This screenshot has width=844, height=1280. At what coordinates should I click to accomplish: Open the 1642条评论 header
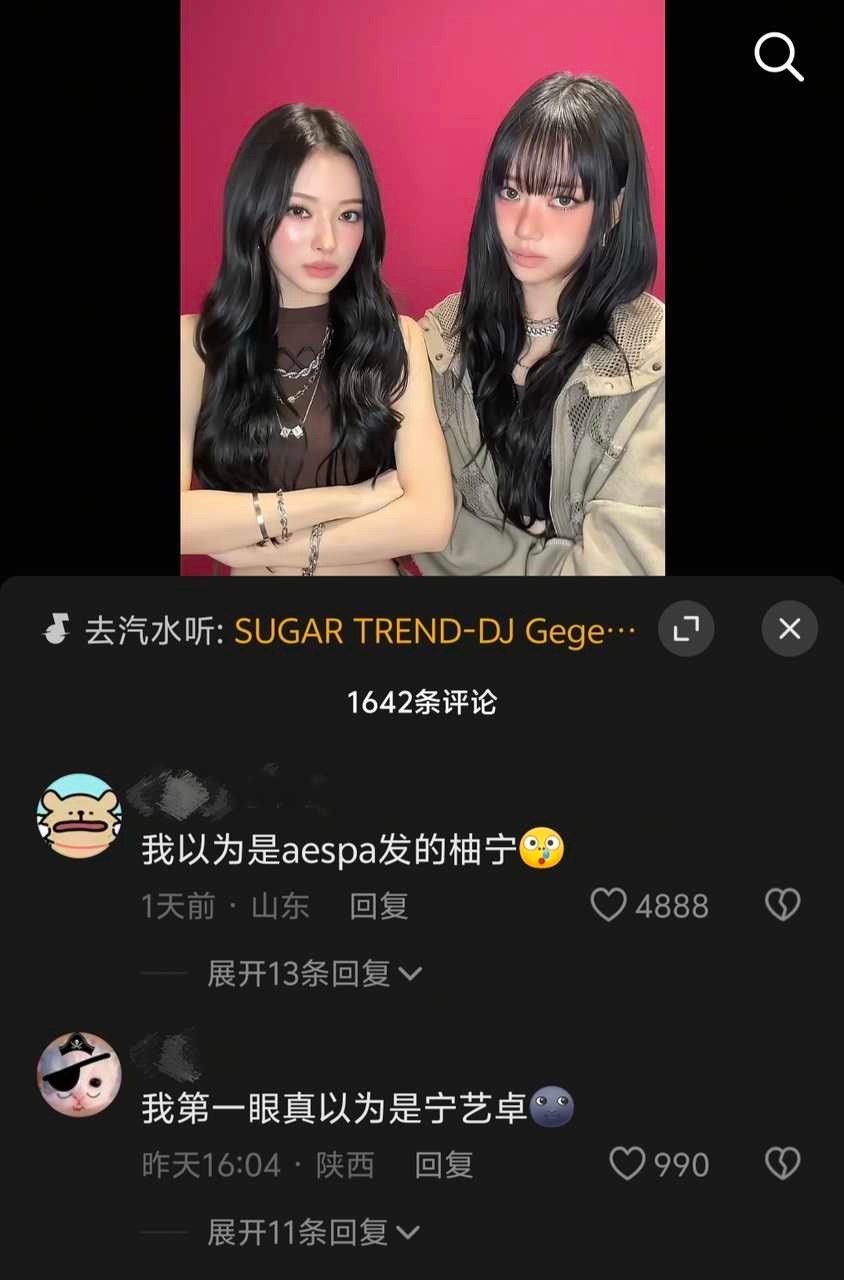422,702
